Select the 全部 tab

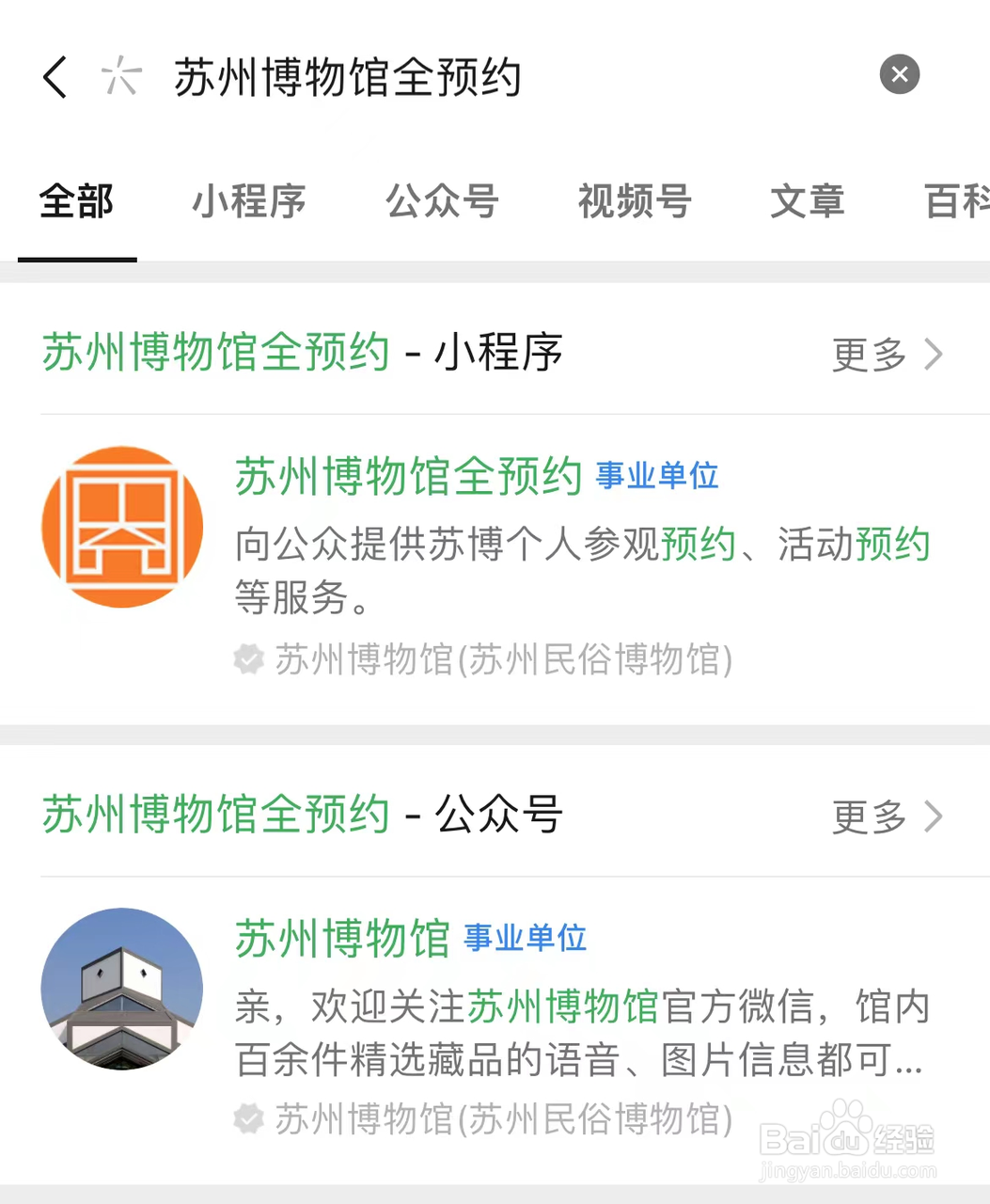click(77, 201)
